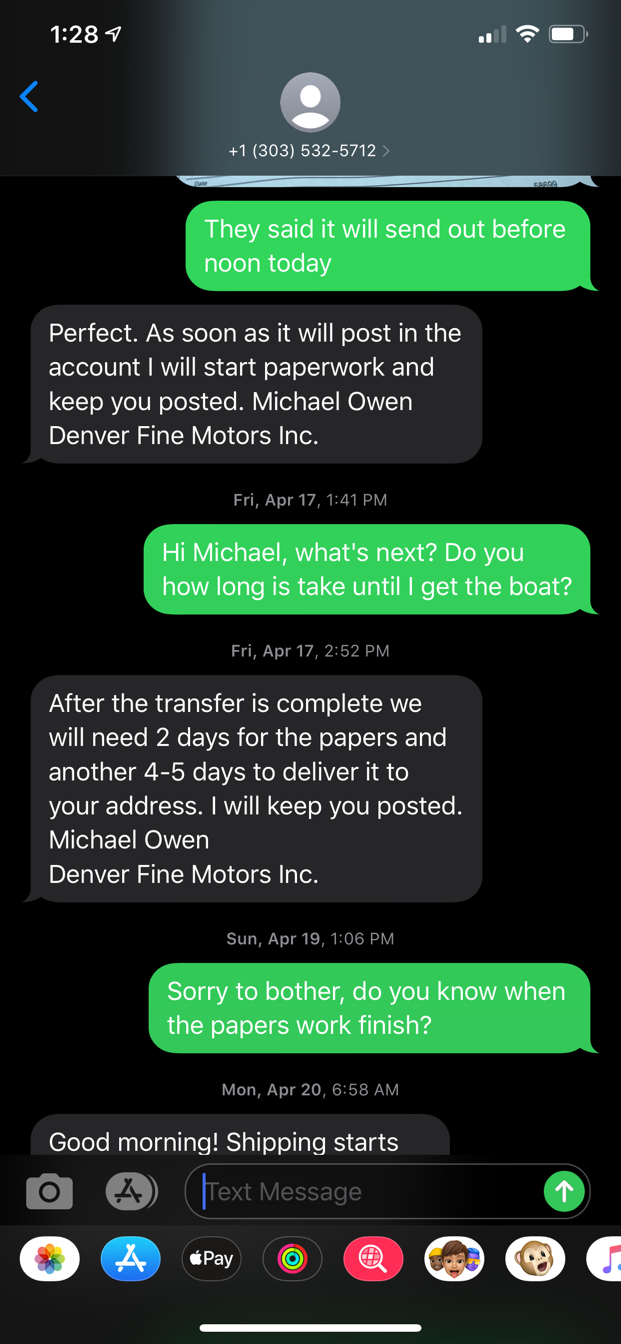The height and width of the screenshot is (1344, 621).
Task: Send the message with the green arrow
Action: tap(564, 1191)
